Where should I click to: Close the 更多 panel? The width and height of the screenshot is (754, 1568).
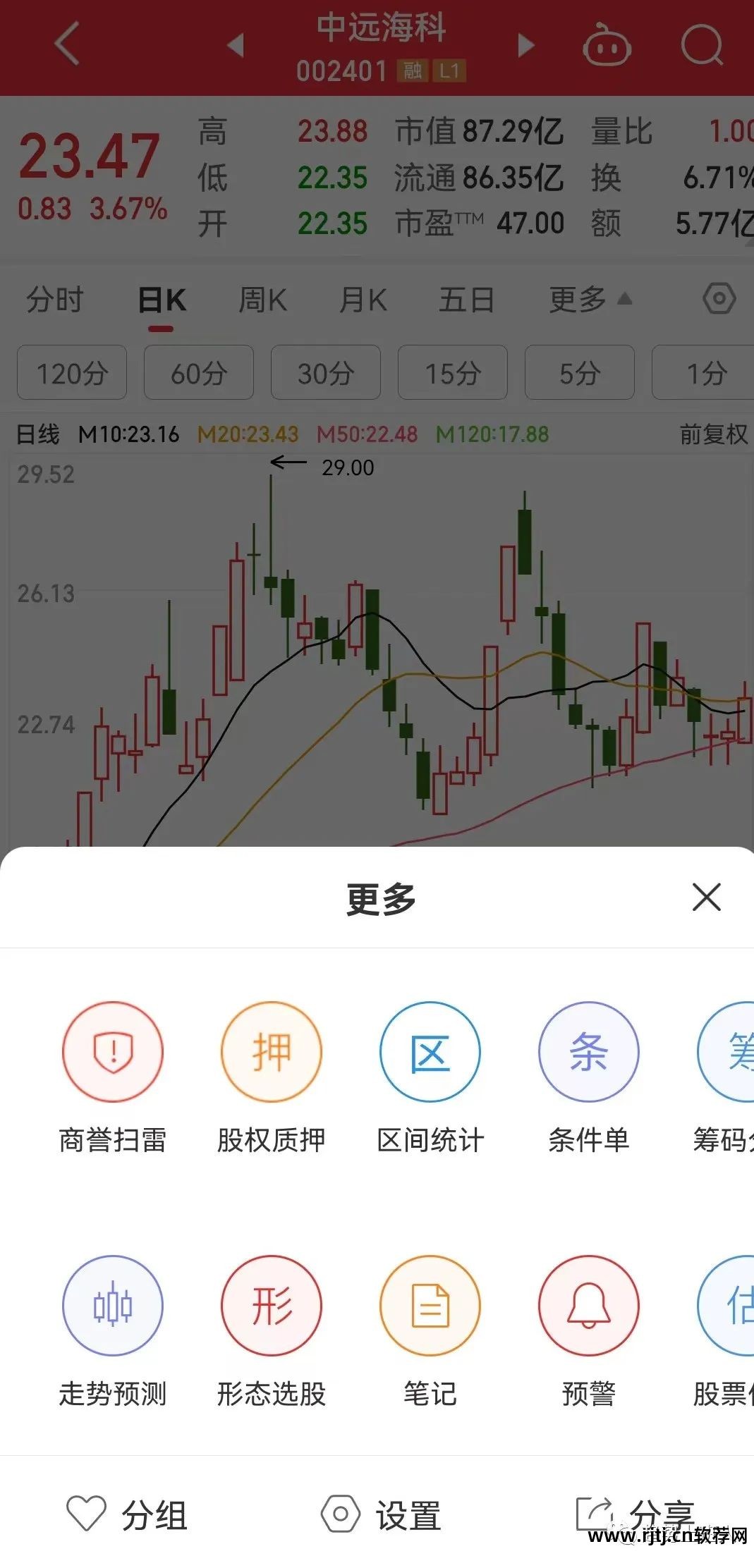pyautogui.click(x=706, y=898)
